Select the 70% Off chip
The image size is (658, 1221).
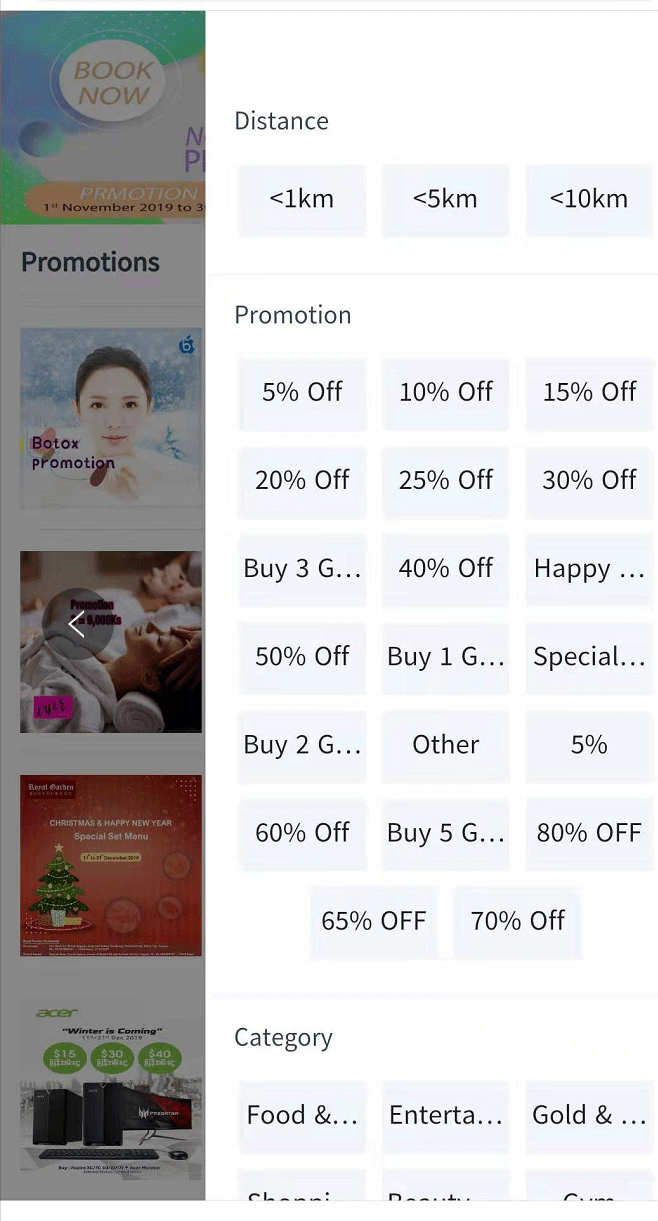(517, 920)
